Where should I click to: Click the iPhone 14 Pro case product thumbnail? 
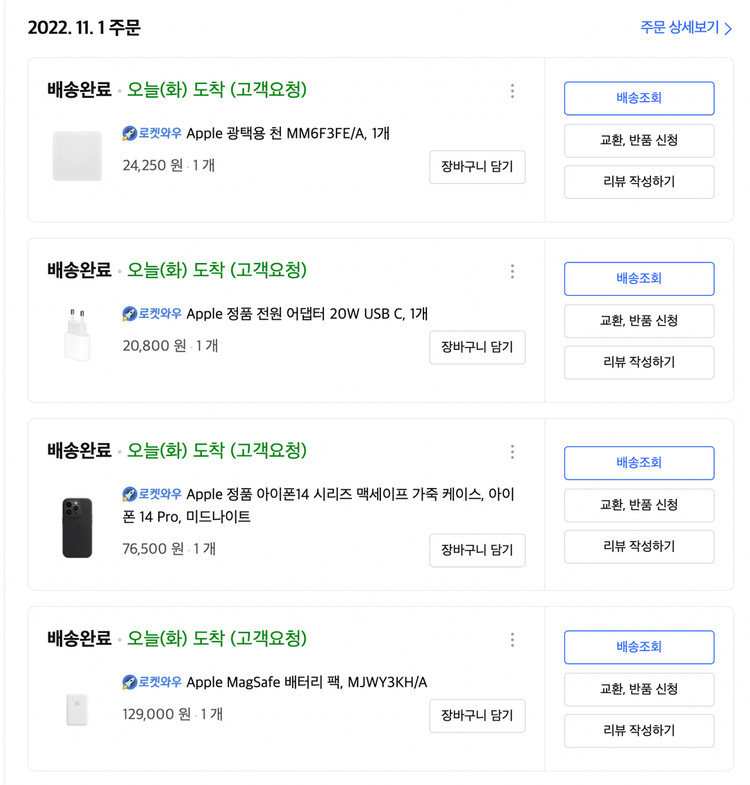point(77,527)
